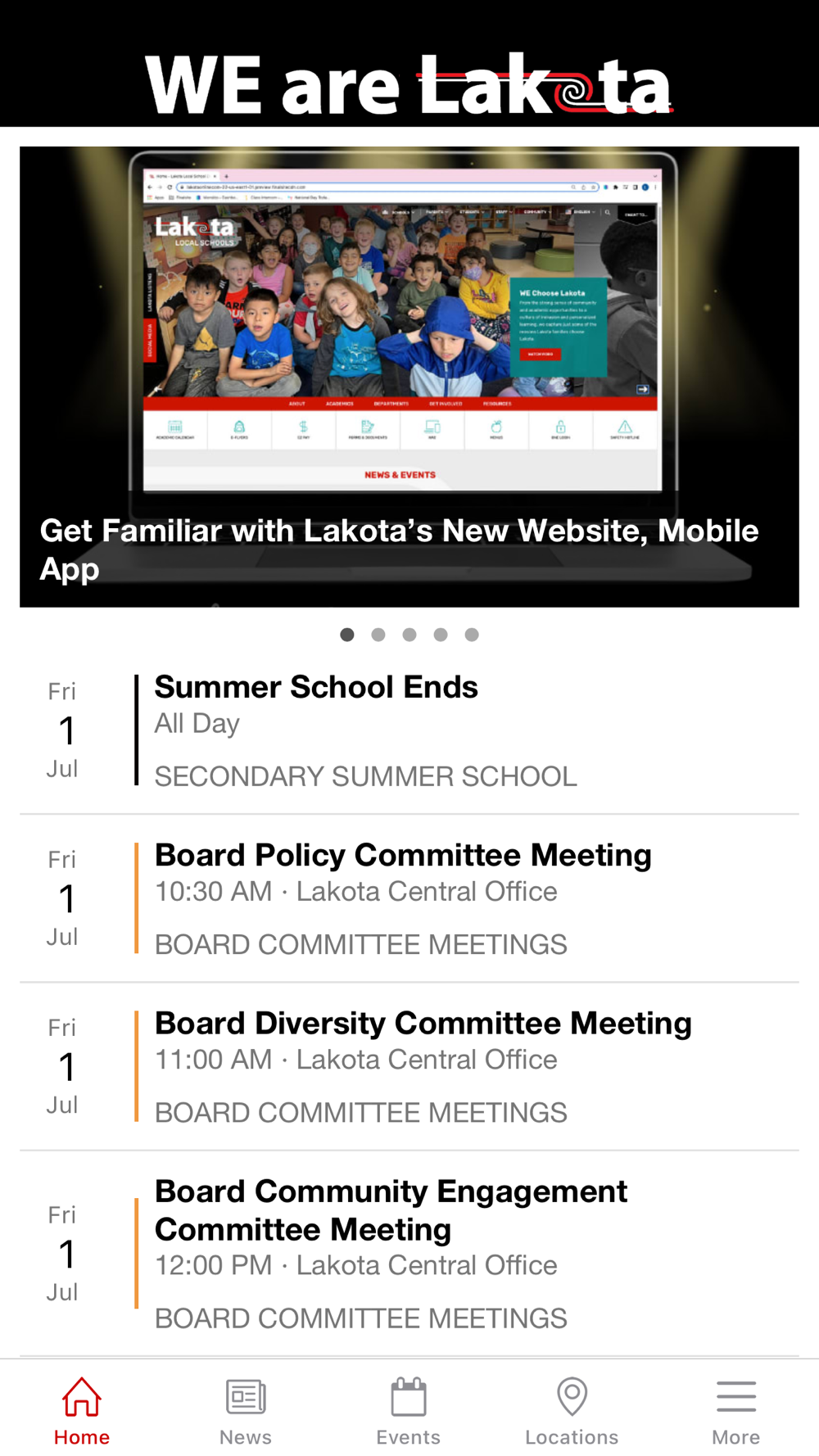Viewport: 819px width, 1456px height.
Task: Open the Events tab
Action: [409, 1411]
